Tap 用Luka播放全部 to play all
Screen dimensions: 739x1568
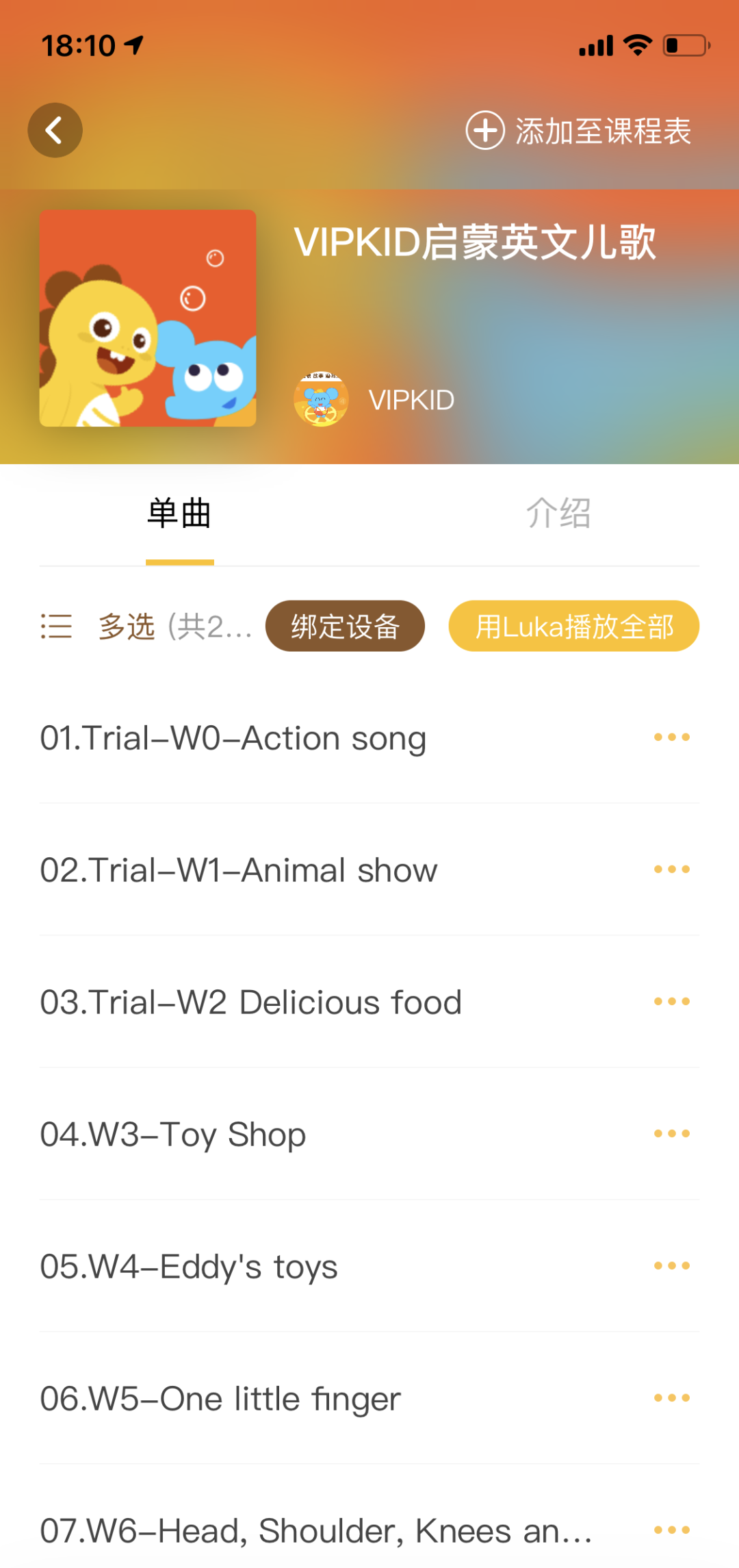point(573,627)
